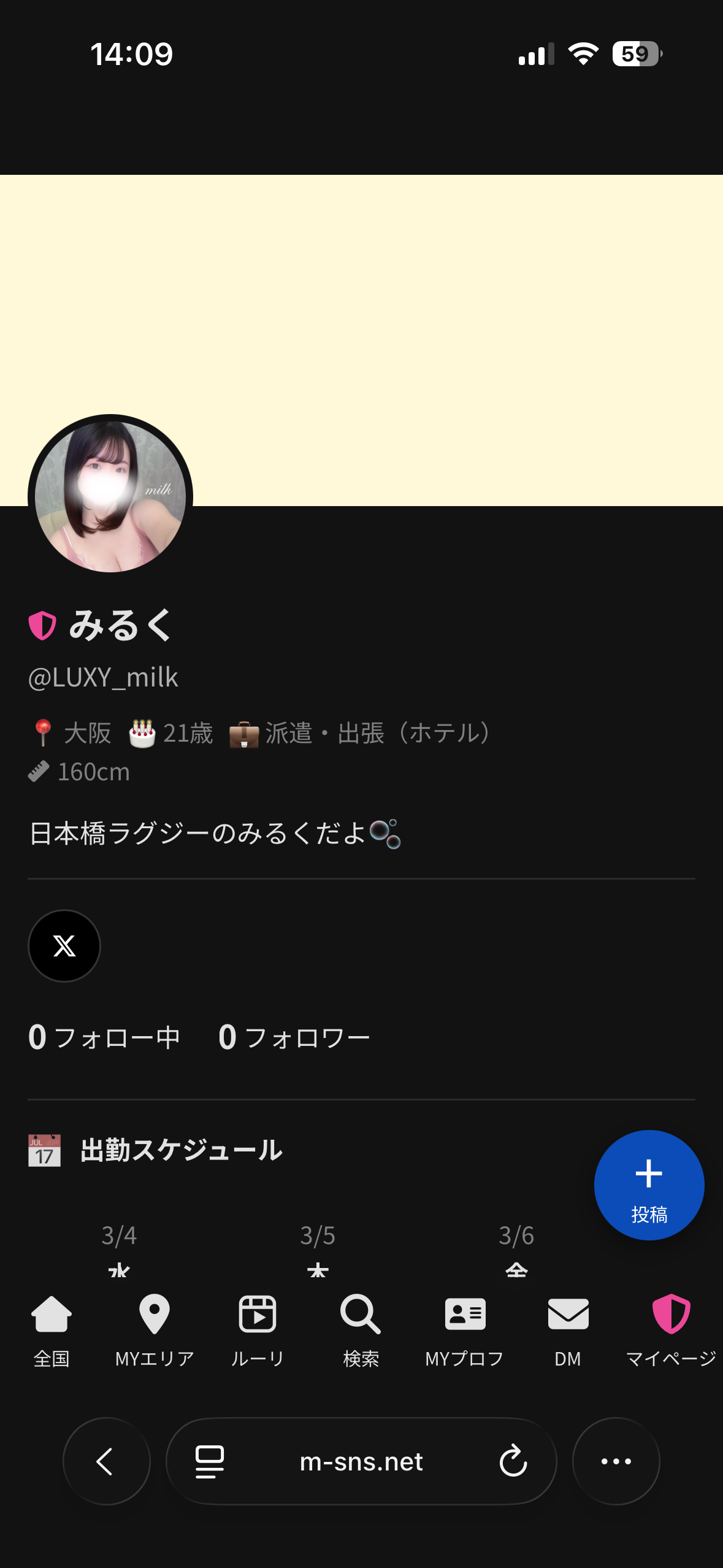723x1568 pixels.
Task: Tap the m-sns.net address bar
Action: [x=361, y=1461]
